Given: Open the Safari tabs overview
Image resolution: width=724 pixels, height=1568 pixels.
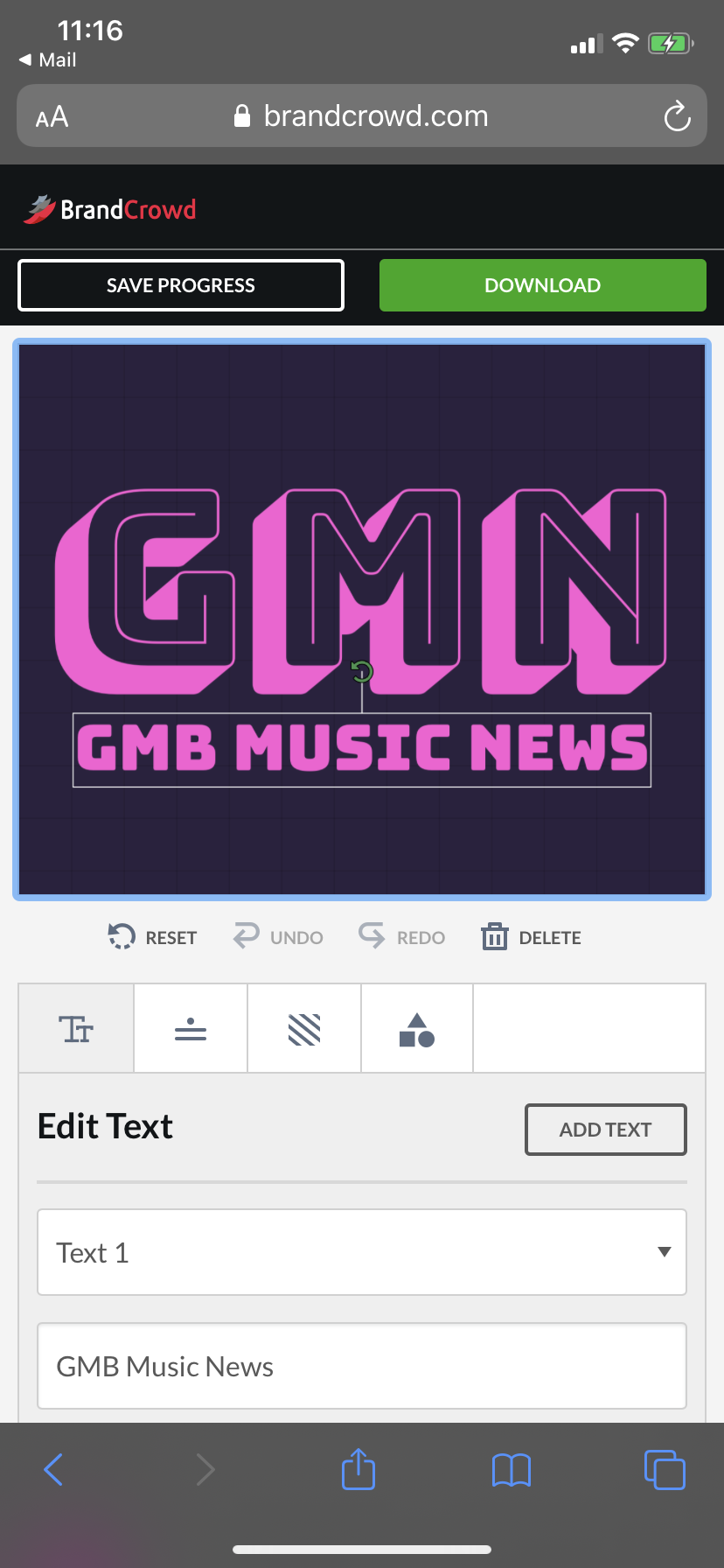Looking at the screenshot, I should [x=665, y=1469].
